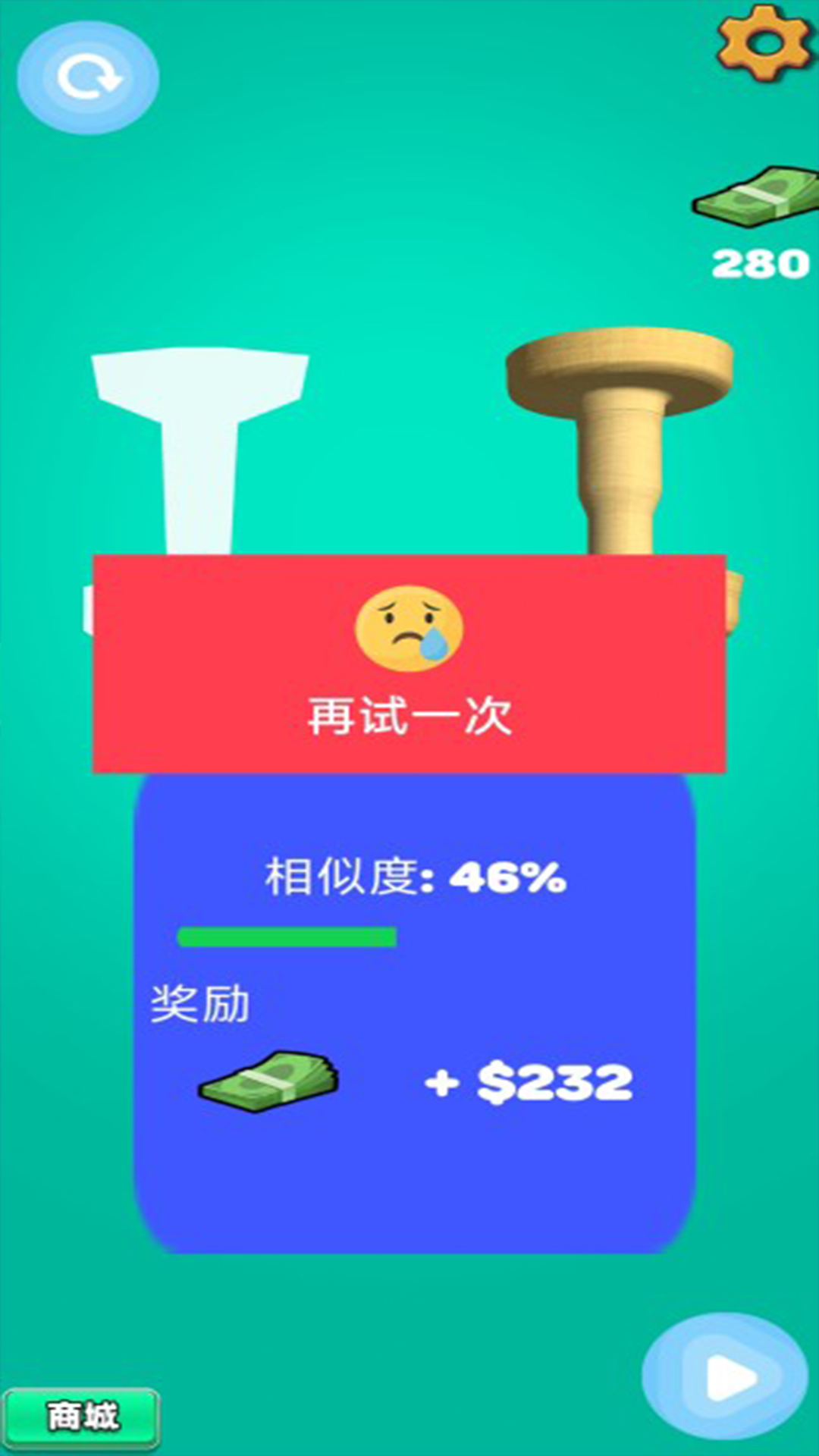Screen dimensions: 819x1456
Task: Open the 商城 shop button
Action: pos(82,1417)
